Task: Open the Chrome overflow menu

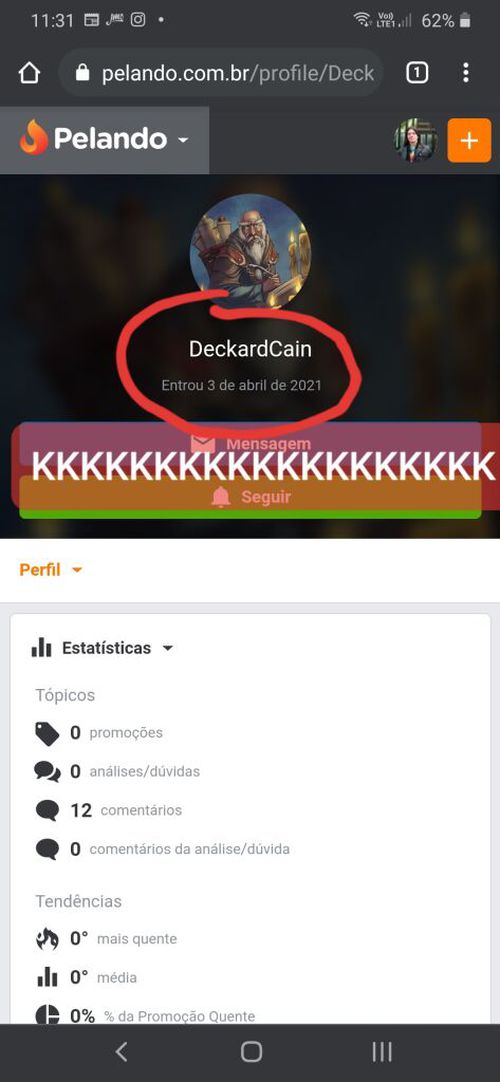Action: (466, 72)
